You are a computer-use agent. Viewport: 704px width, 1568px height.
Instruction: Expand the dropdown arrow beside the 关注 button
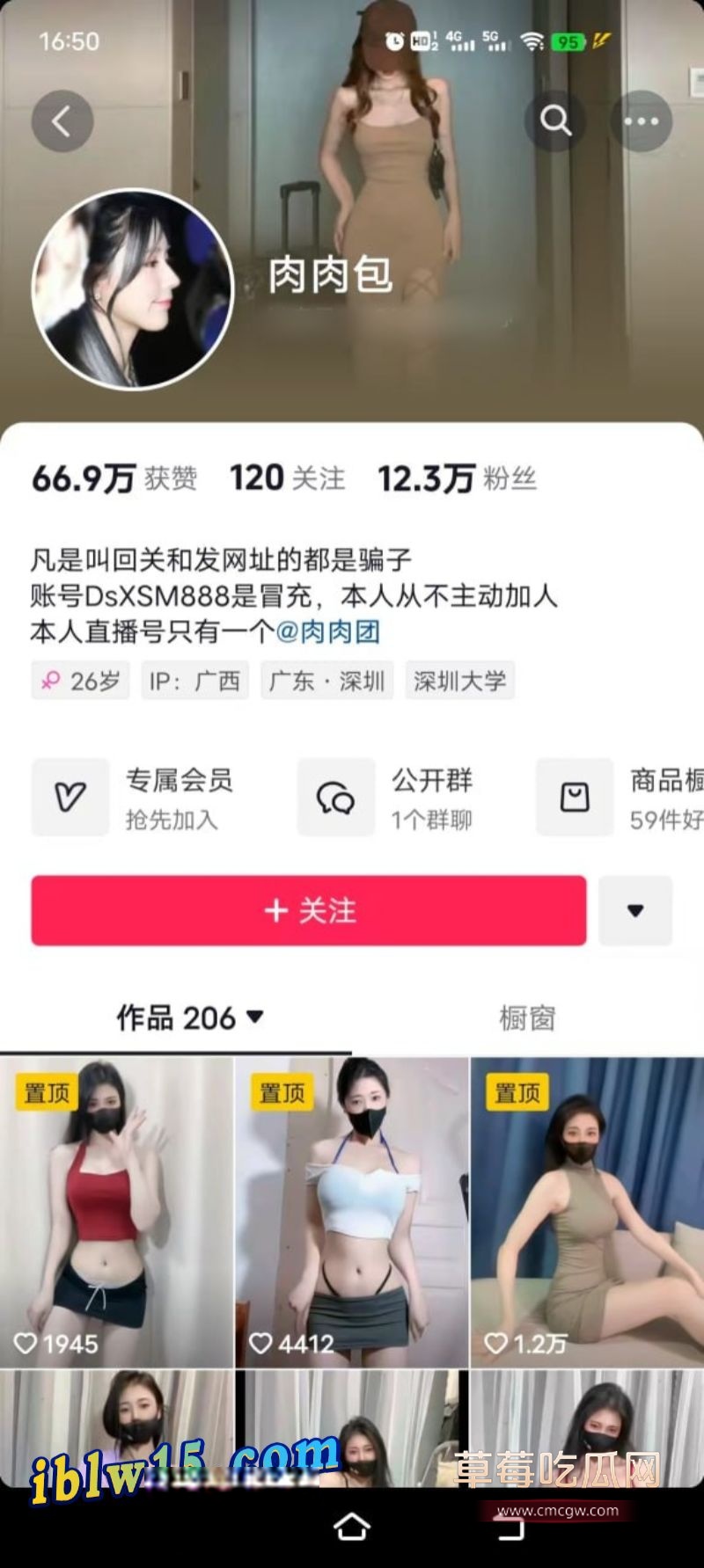click(x=635, y=912)
